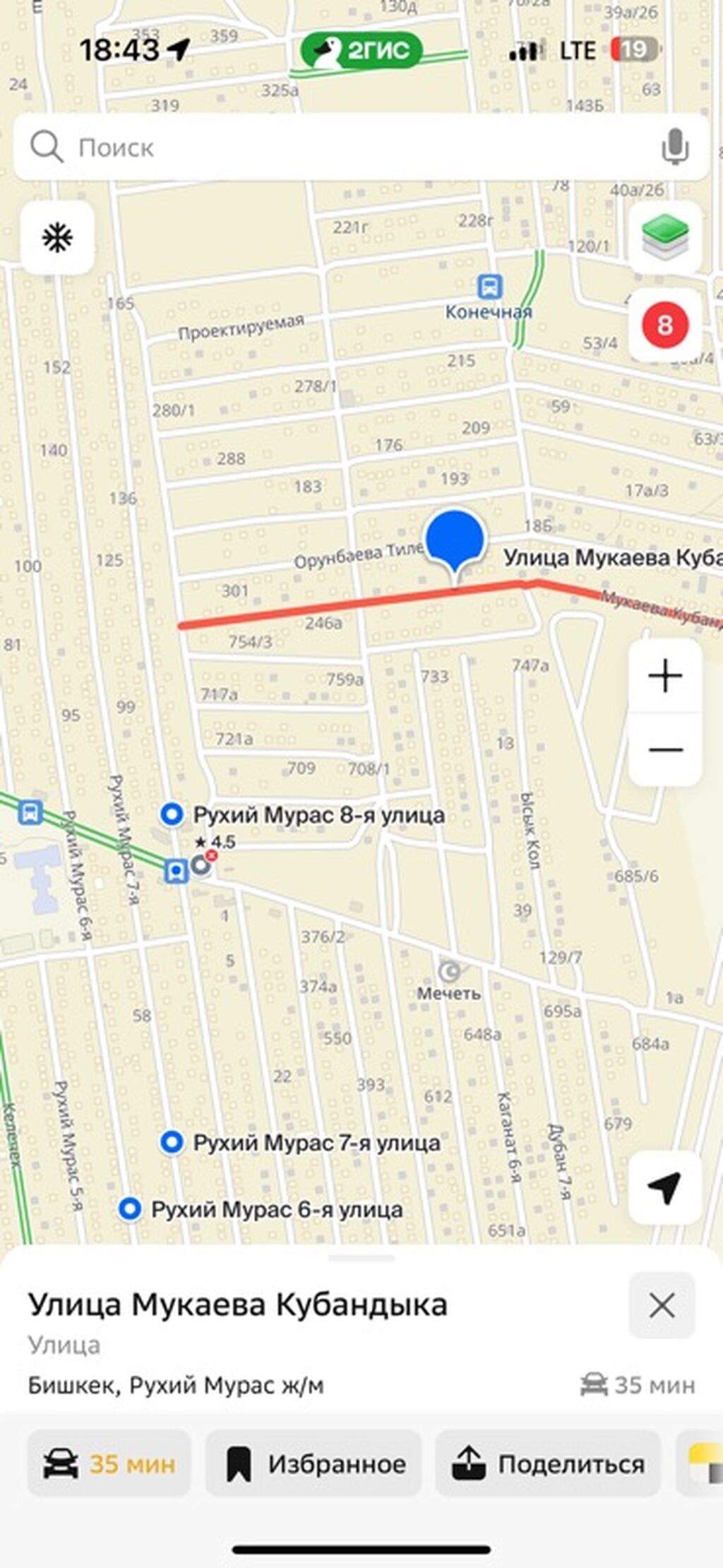
Task: Select the Рухий Мурас 6-я улица marker
Action: 129,1209
